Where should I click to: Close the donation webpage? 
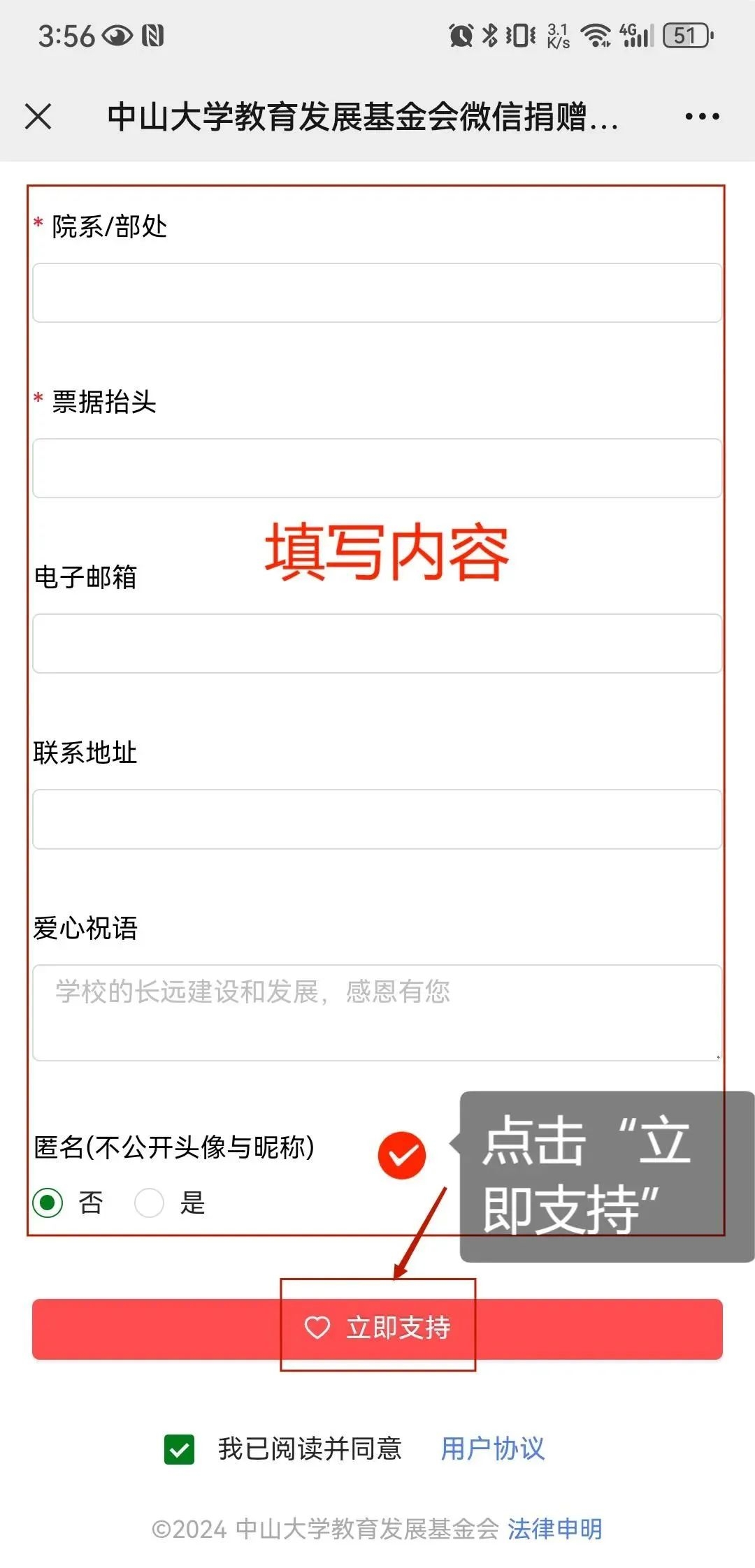point(38,116)
